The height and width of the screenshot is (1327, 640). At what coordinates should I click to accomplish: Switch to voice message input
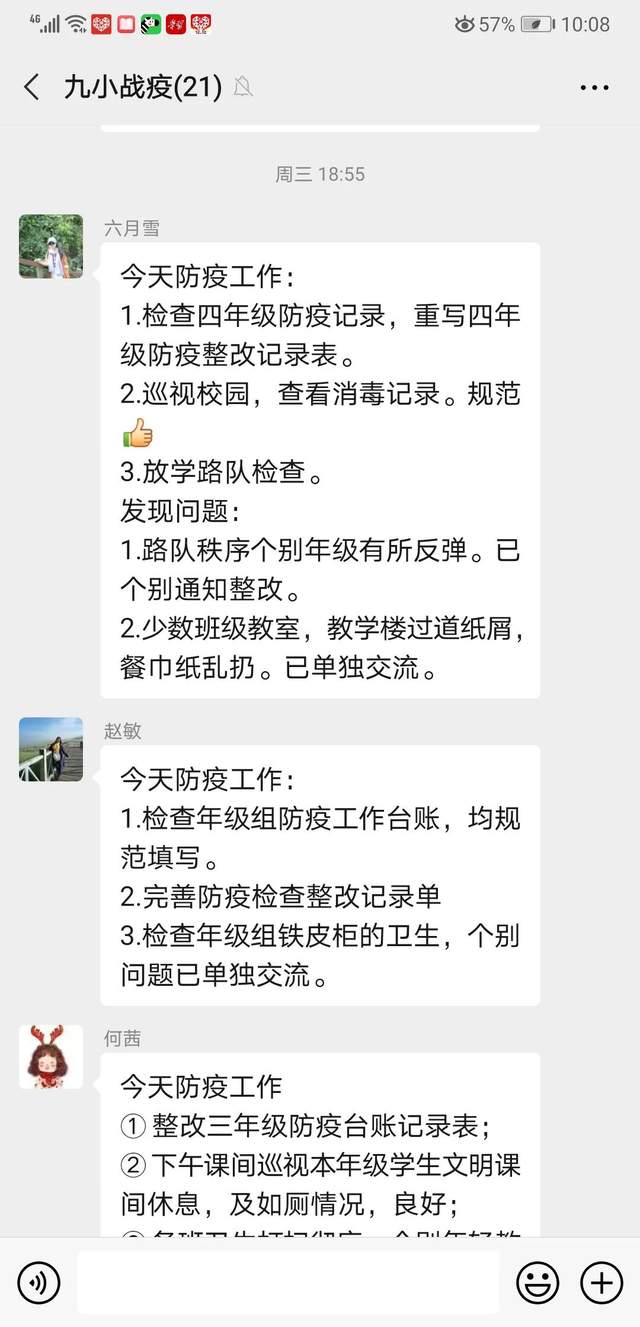pyautogui.click(x=39, y=1282)
